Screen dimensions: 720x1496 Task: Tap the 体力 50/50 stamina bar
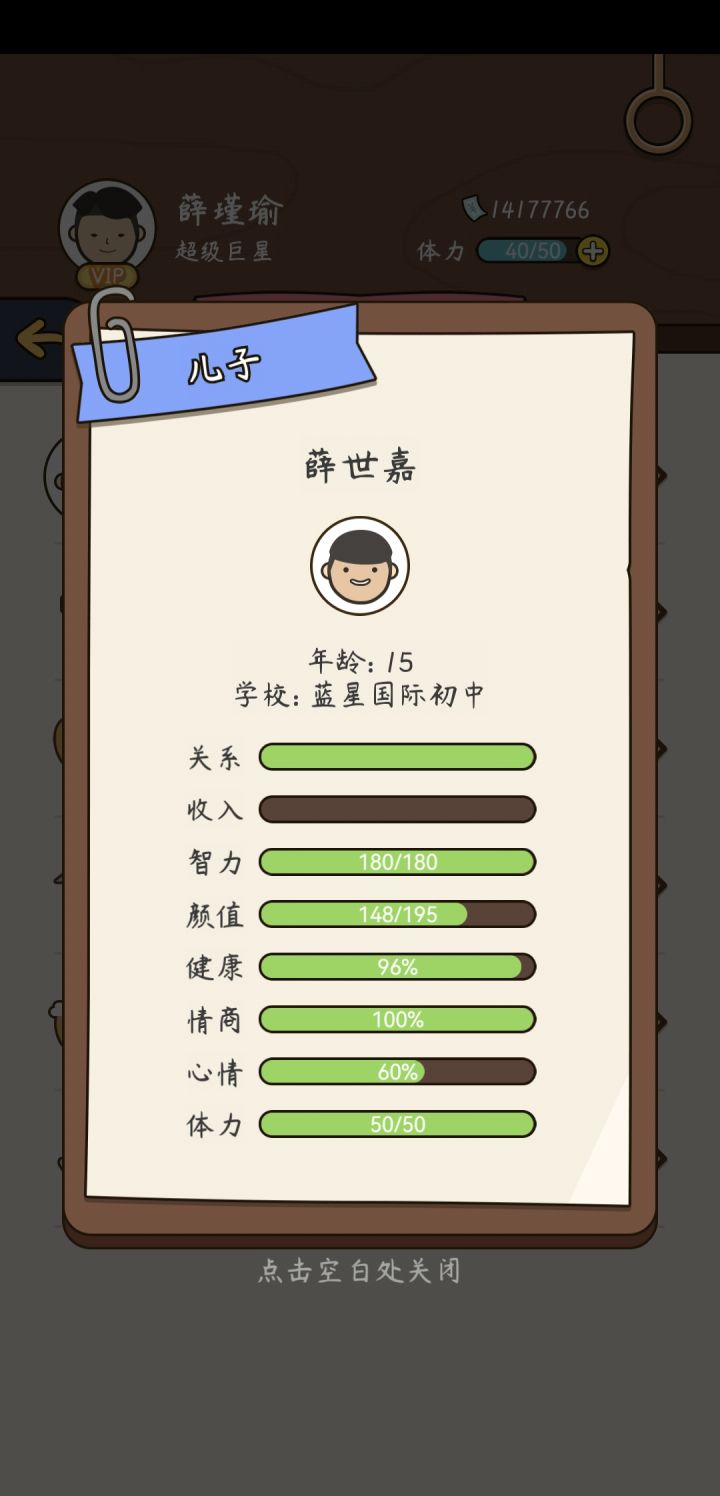tap(397, 1124)
